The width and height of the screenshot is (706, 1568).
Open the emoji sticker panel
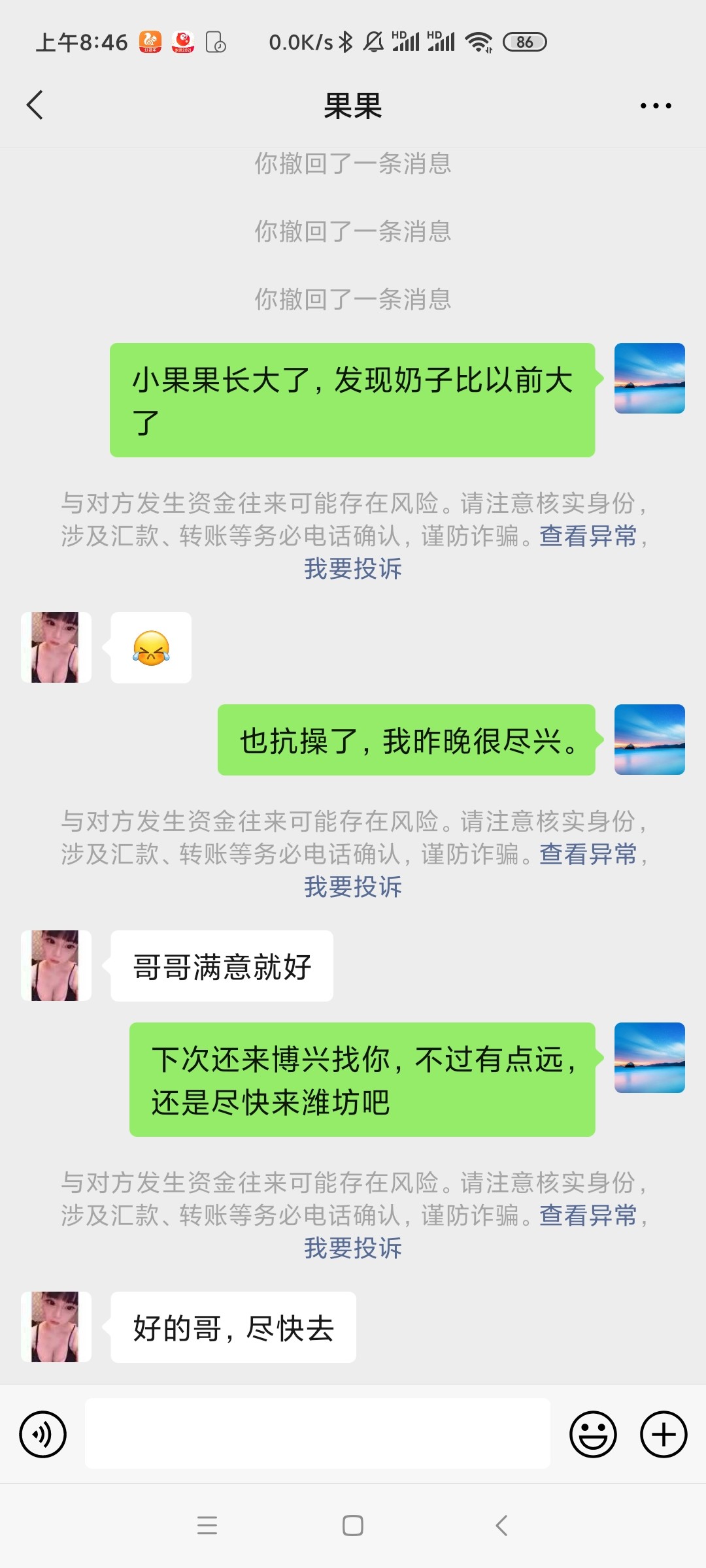point(593,1435)
